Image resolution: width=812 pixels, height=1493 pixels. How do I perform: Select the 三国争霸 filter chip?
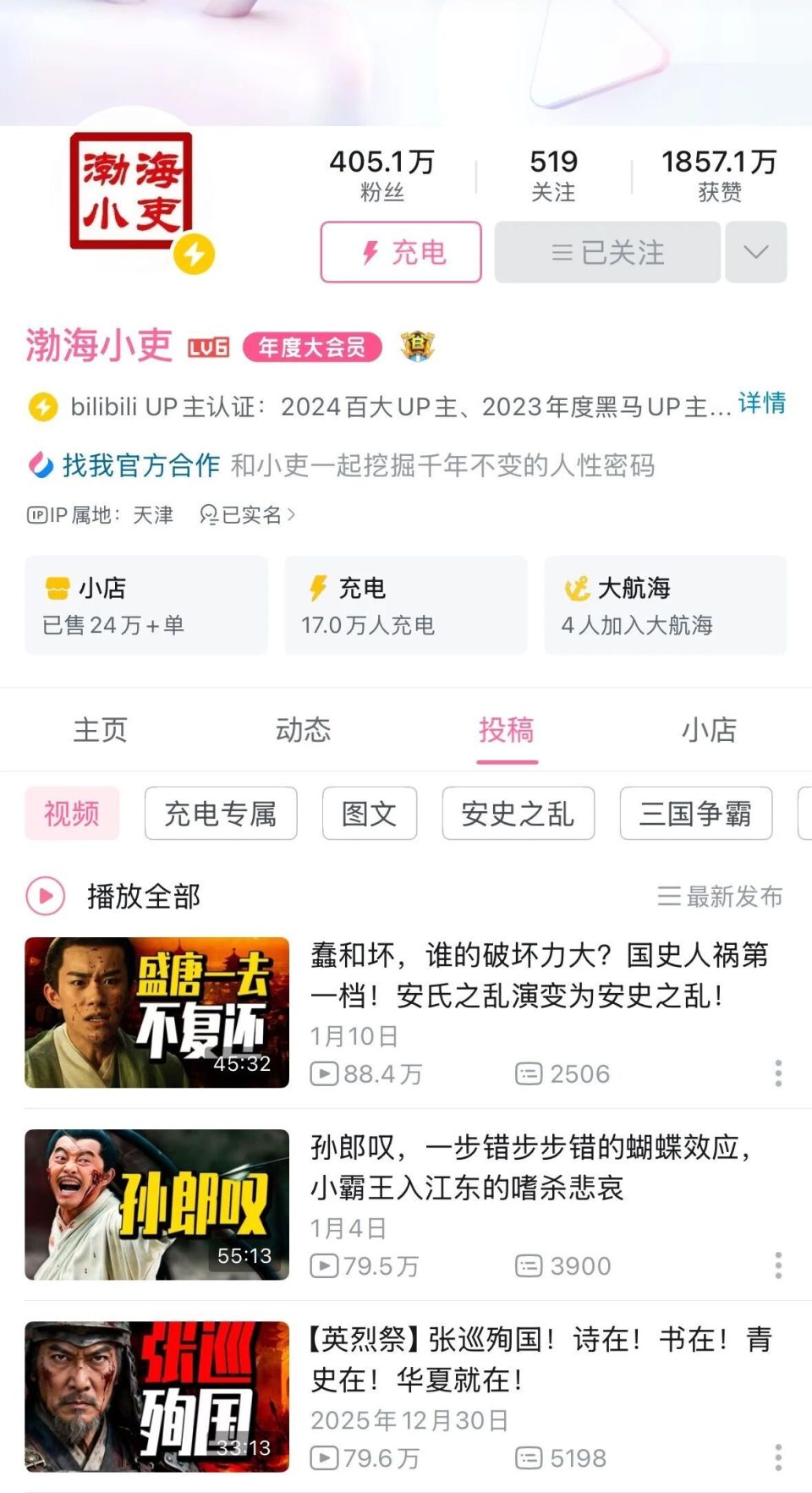click(696, 813)
